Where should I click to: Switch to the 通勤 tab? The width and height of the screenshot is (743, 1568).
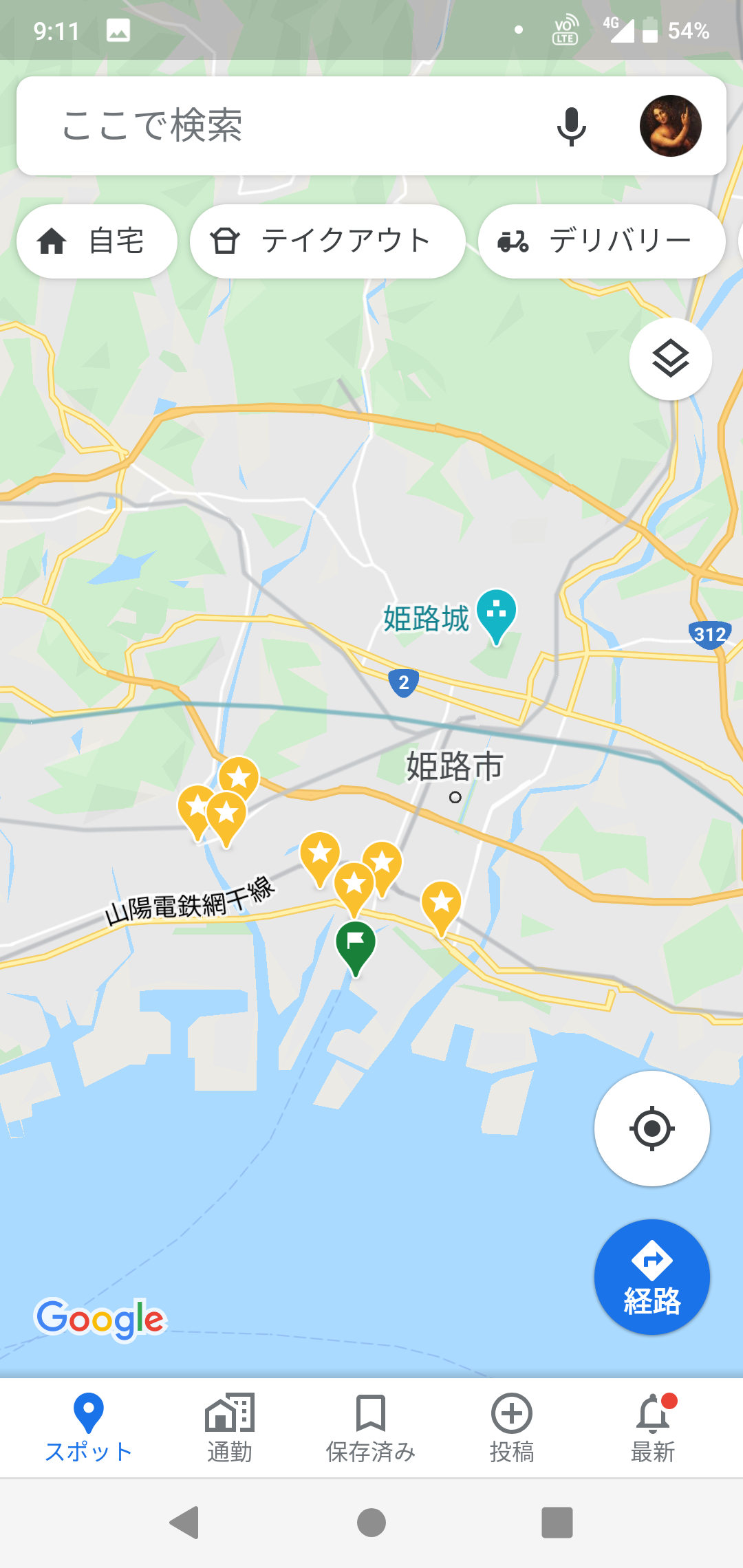pos(230,1428)
